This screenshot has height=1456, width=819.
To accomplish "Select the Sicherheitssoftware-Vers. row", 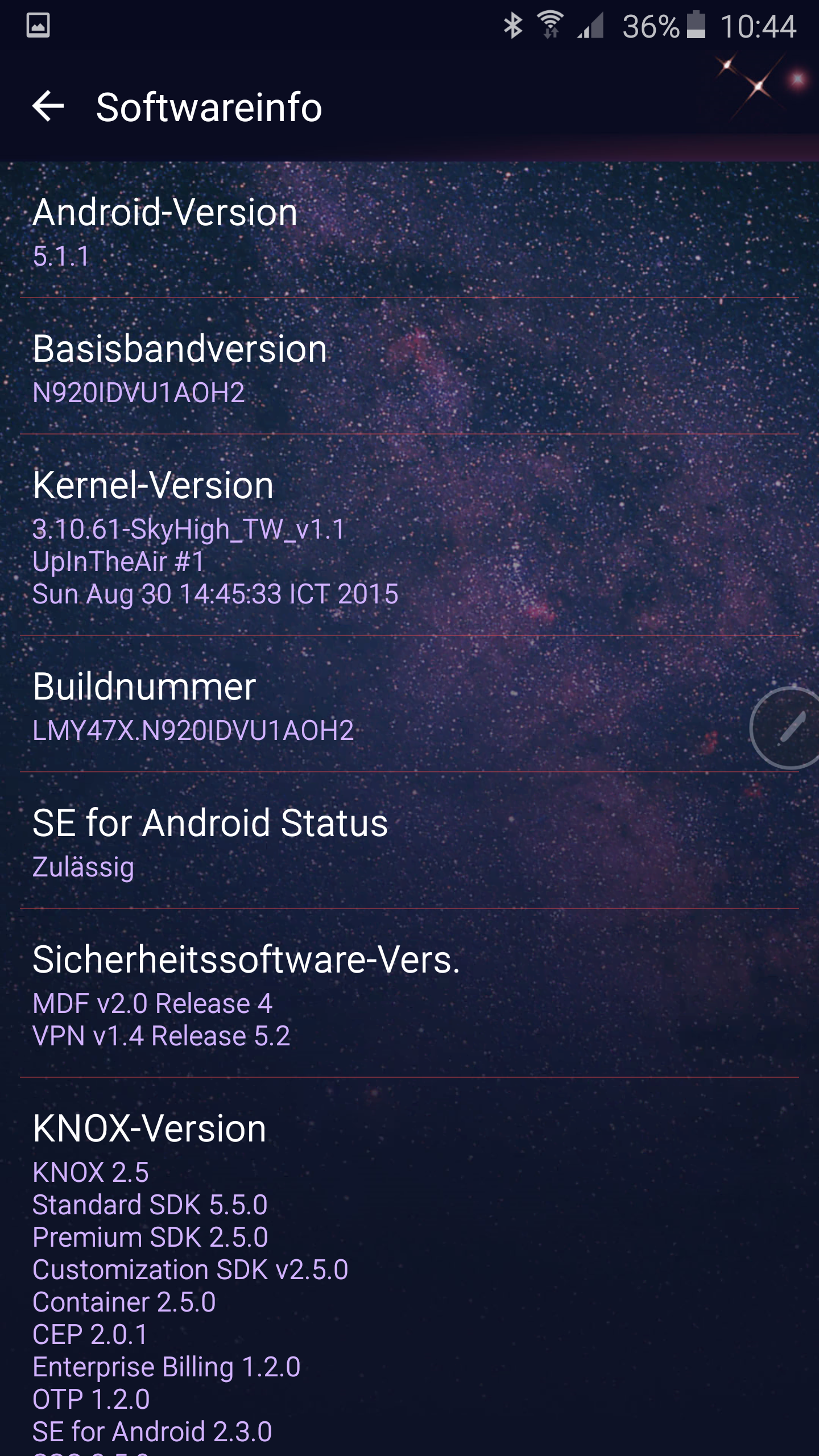I will click(x=409, y=993).
